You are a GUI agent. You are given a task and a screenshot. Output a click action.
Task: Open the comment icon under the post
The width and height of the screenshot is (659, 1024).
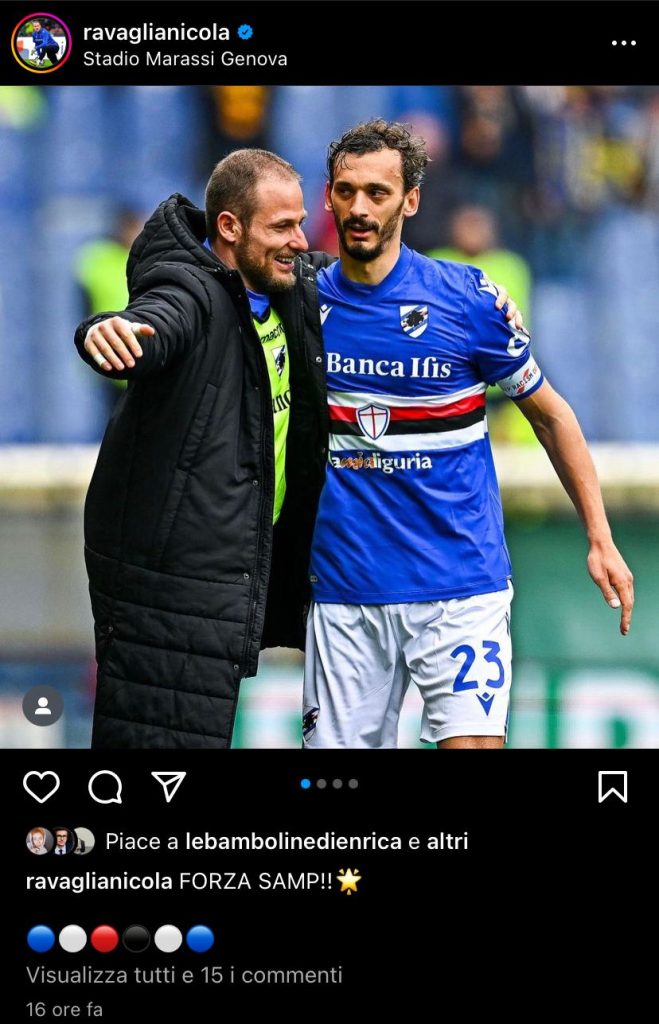click(105, 787)
